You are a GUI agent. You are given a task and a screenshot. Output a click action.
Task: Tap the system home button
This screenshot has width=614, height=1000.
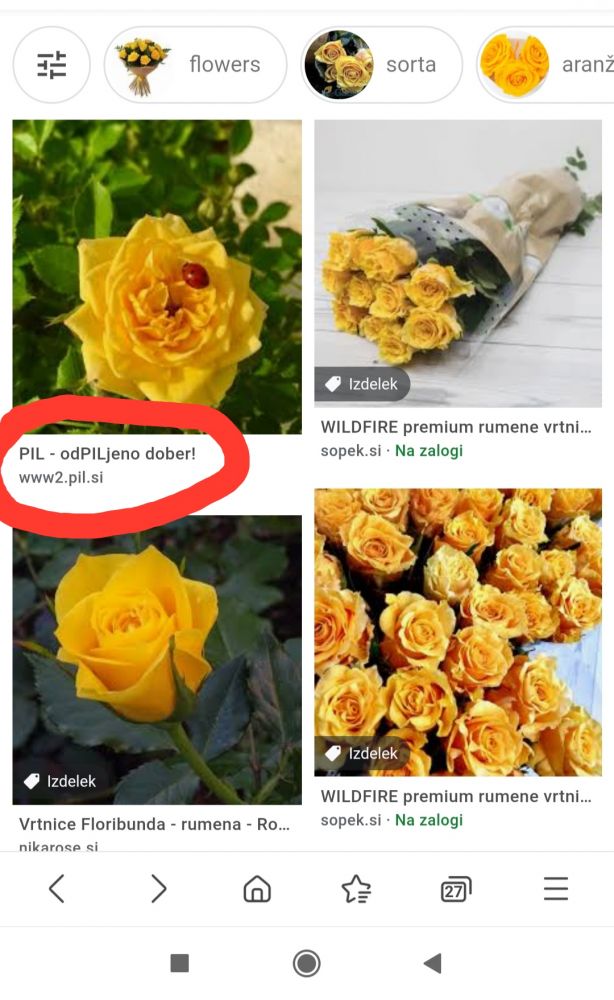(307, 963)
